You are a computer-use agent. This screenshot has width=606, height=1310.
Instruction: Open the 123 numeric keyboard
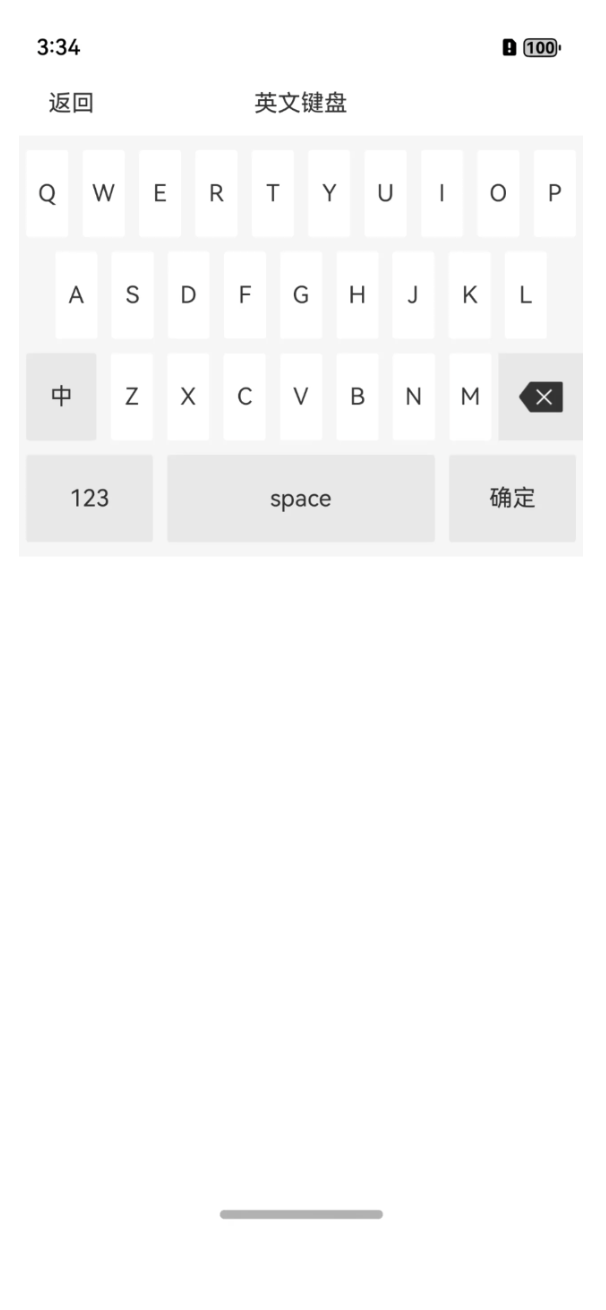click(x=89, y=498)
